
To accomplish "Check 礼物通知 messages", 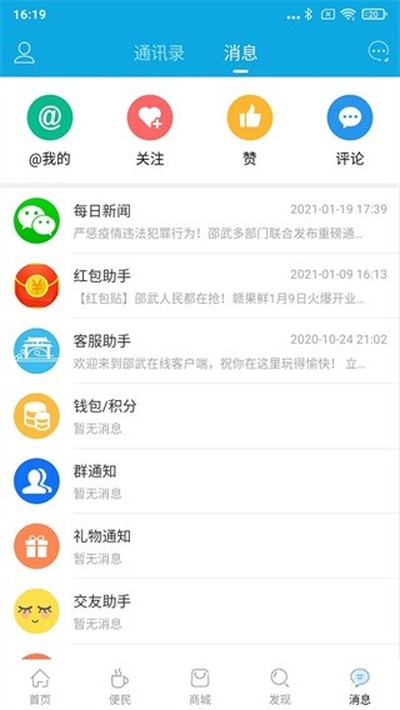I will tap(200, 546).
